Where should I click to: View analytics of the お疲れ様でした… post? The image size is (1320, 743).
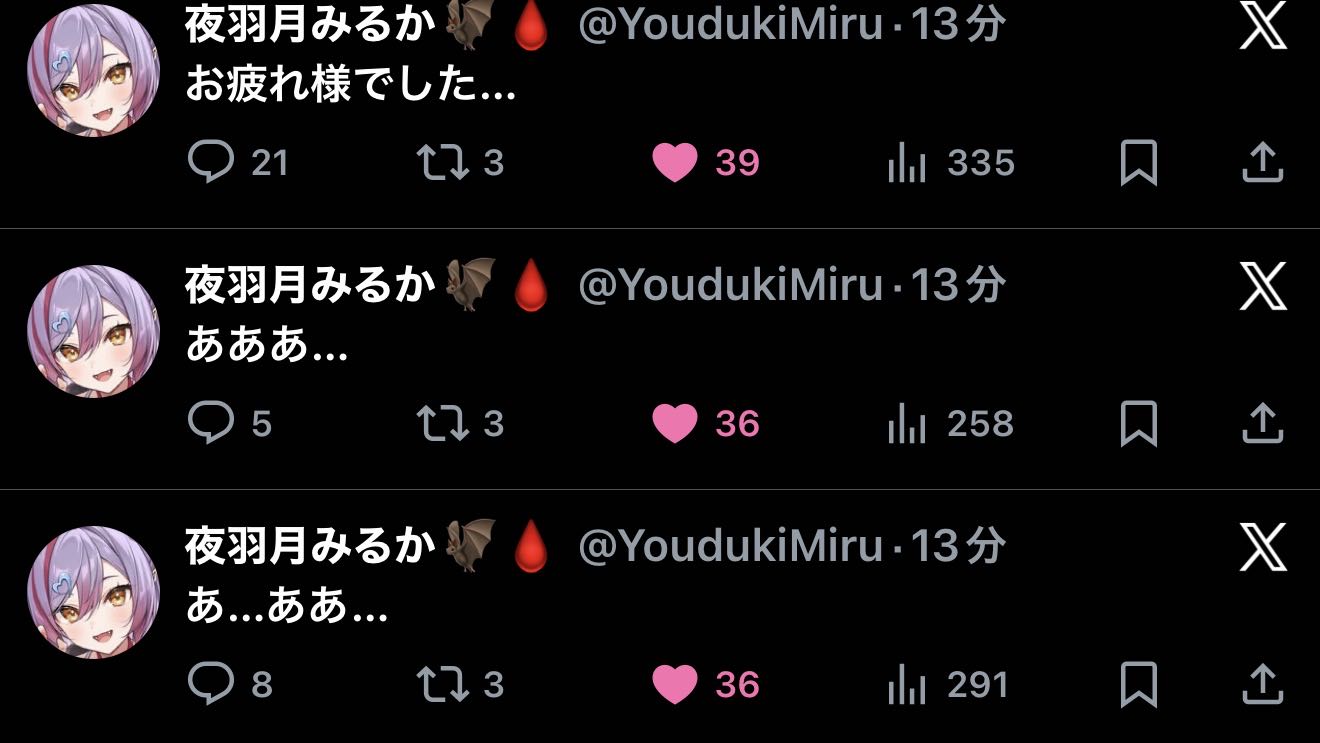click(908, 162)
